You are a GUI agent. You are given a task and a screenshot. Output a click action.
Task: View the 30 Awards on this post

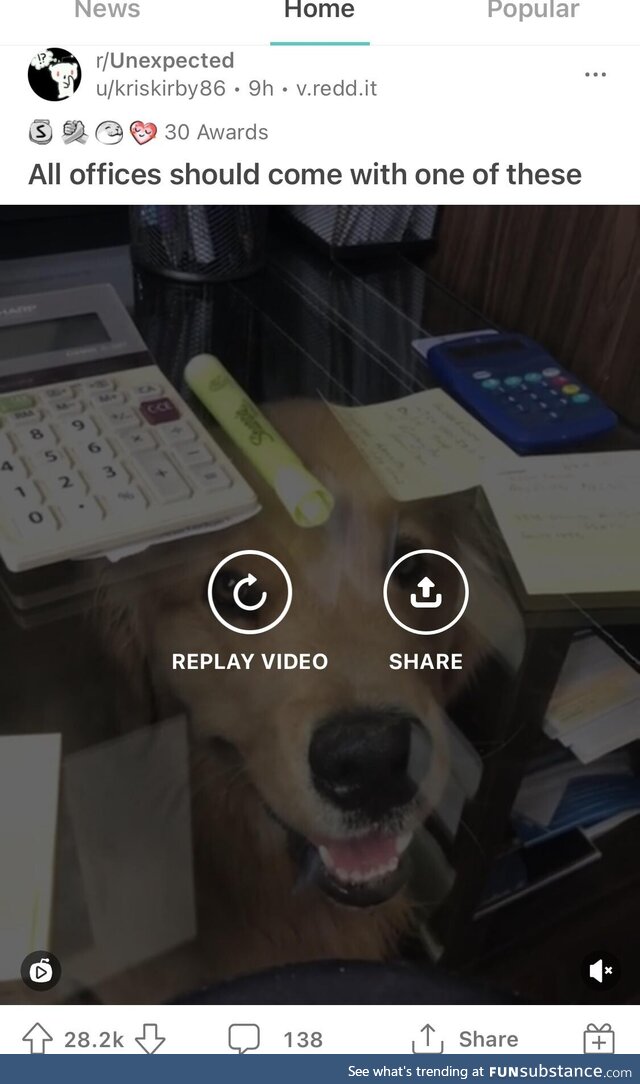pos(216,132)
